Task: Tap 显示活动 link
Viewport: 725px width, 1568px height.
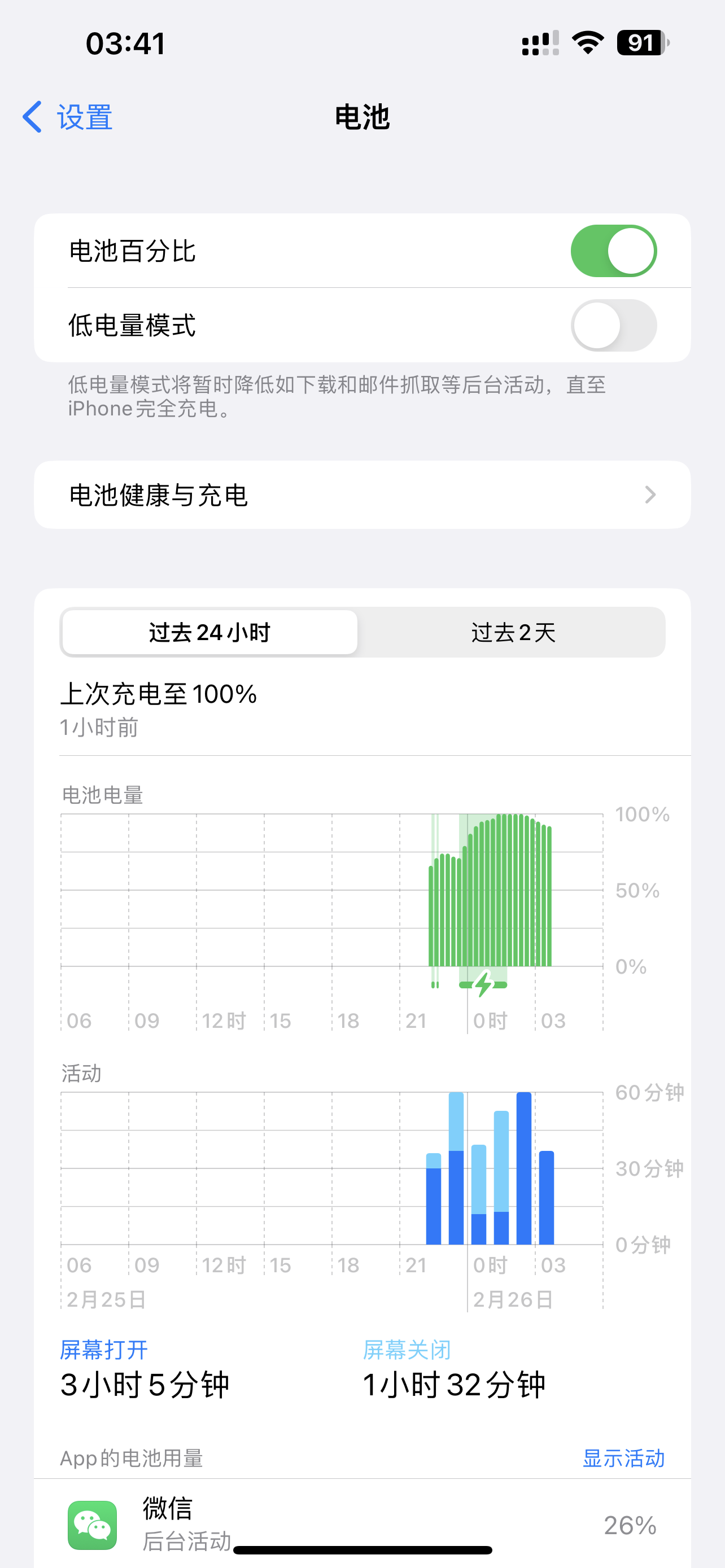Action: coord(623,1458)
